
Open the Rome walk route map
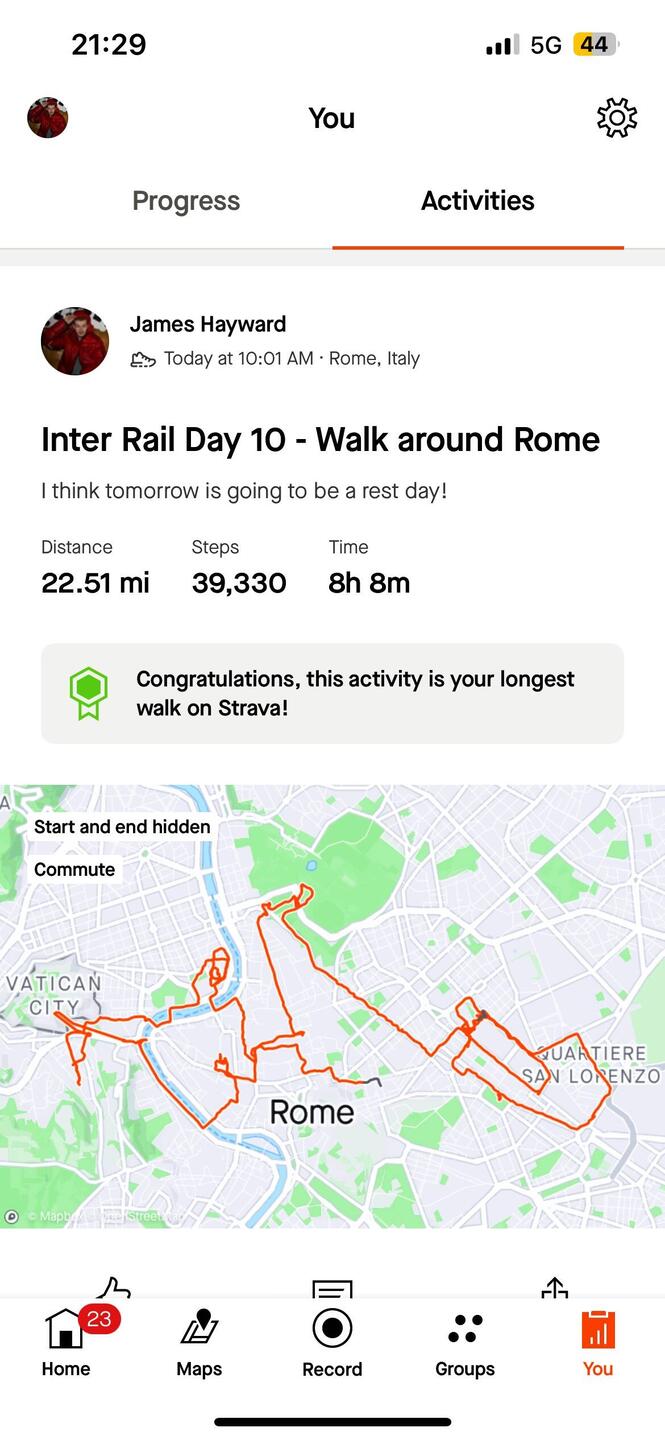coord(332,1005)
